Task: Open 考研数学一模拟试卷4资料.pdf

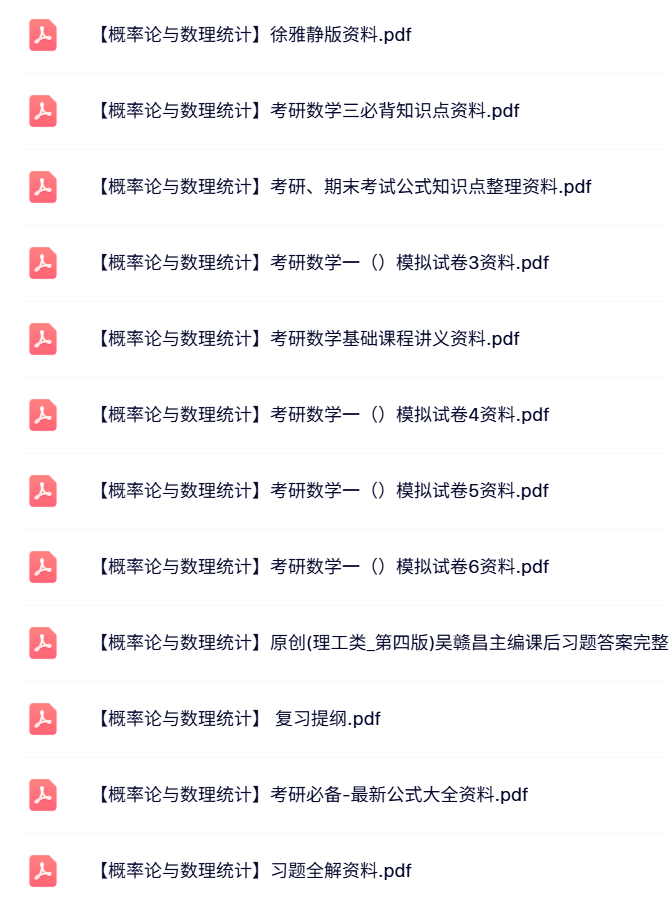Action: pyautogui.click(x=322, y=415)
